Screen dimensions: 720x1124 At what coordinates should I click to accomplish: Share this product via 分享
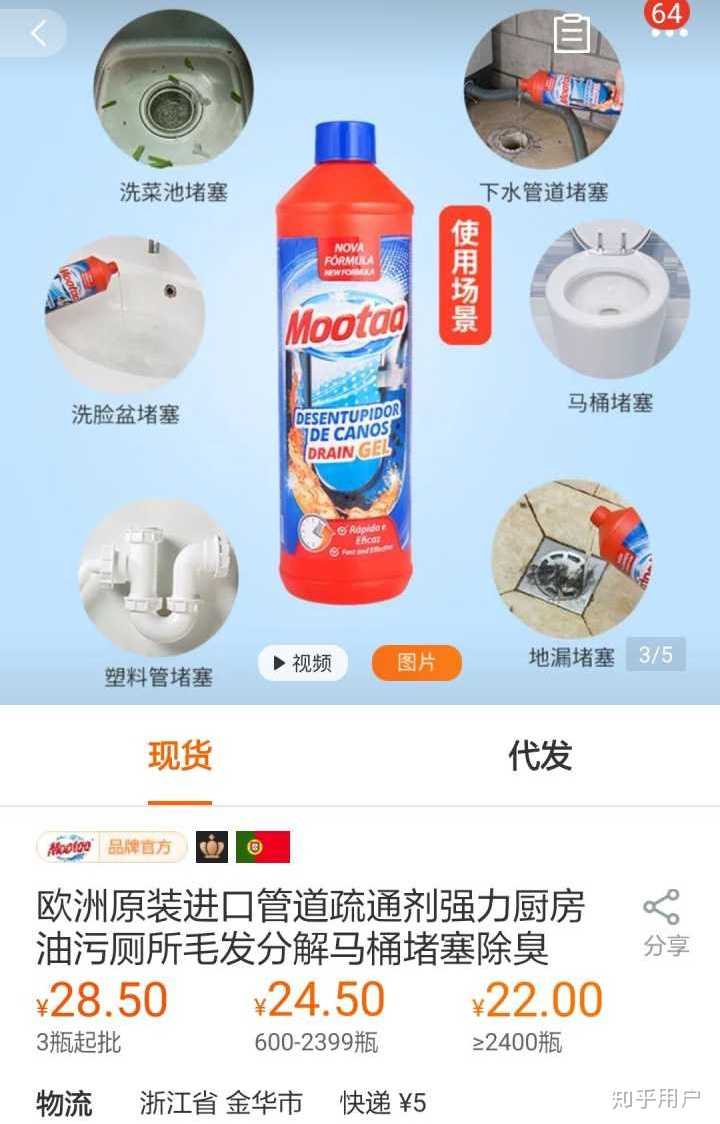click(x=662, y=922)
